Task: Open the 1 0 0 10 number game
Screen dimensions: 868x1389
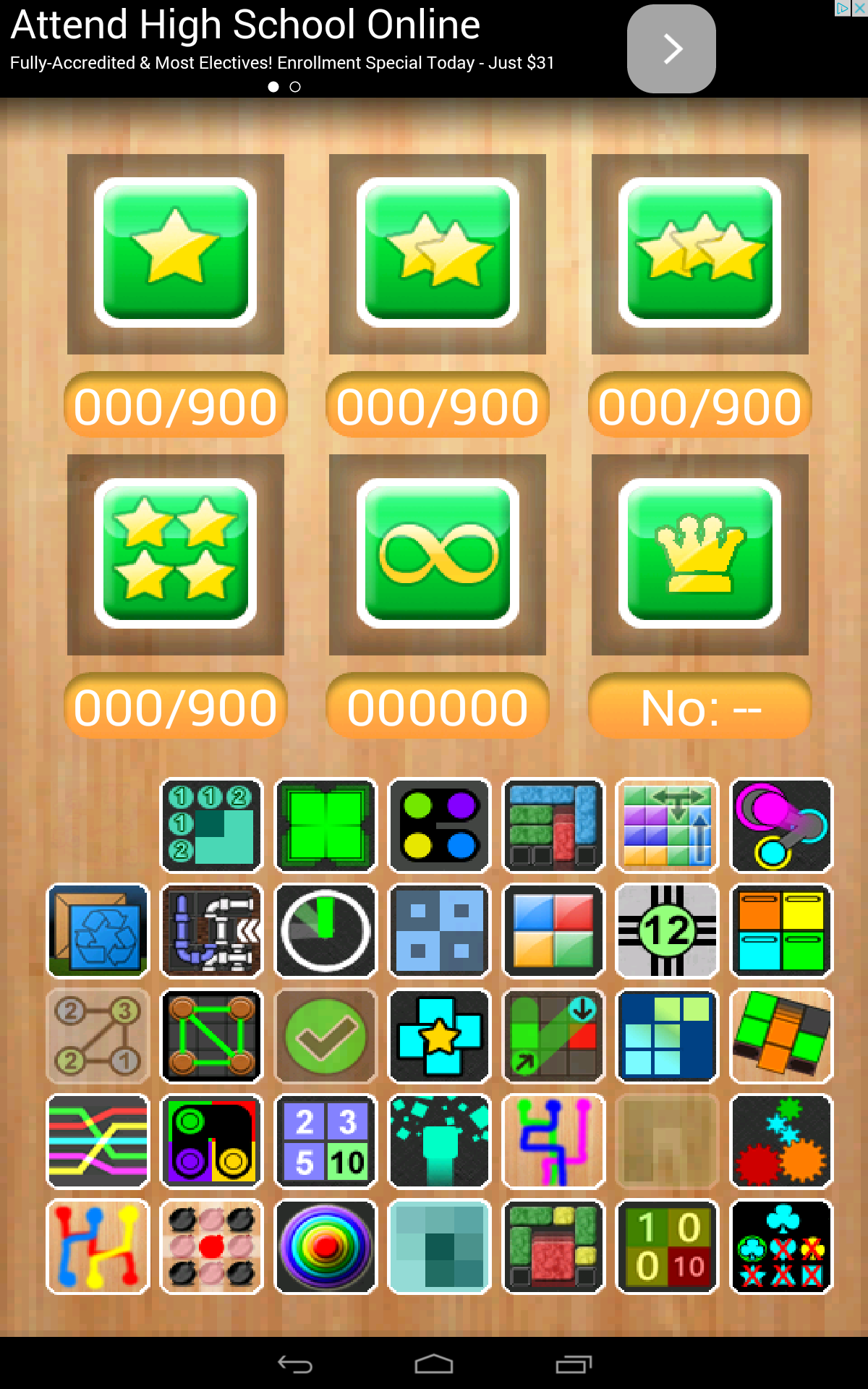Action: tap(667, 1247)
